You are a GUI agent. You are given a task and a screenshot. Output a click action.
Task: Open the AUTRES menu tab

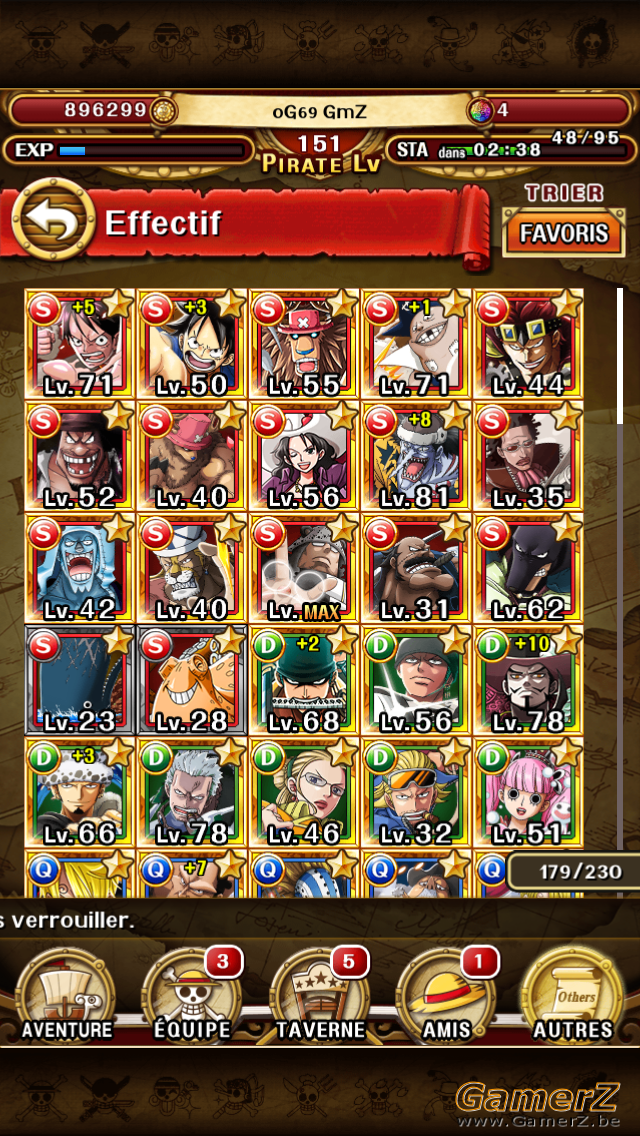(x=573, y=993)
